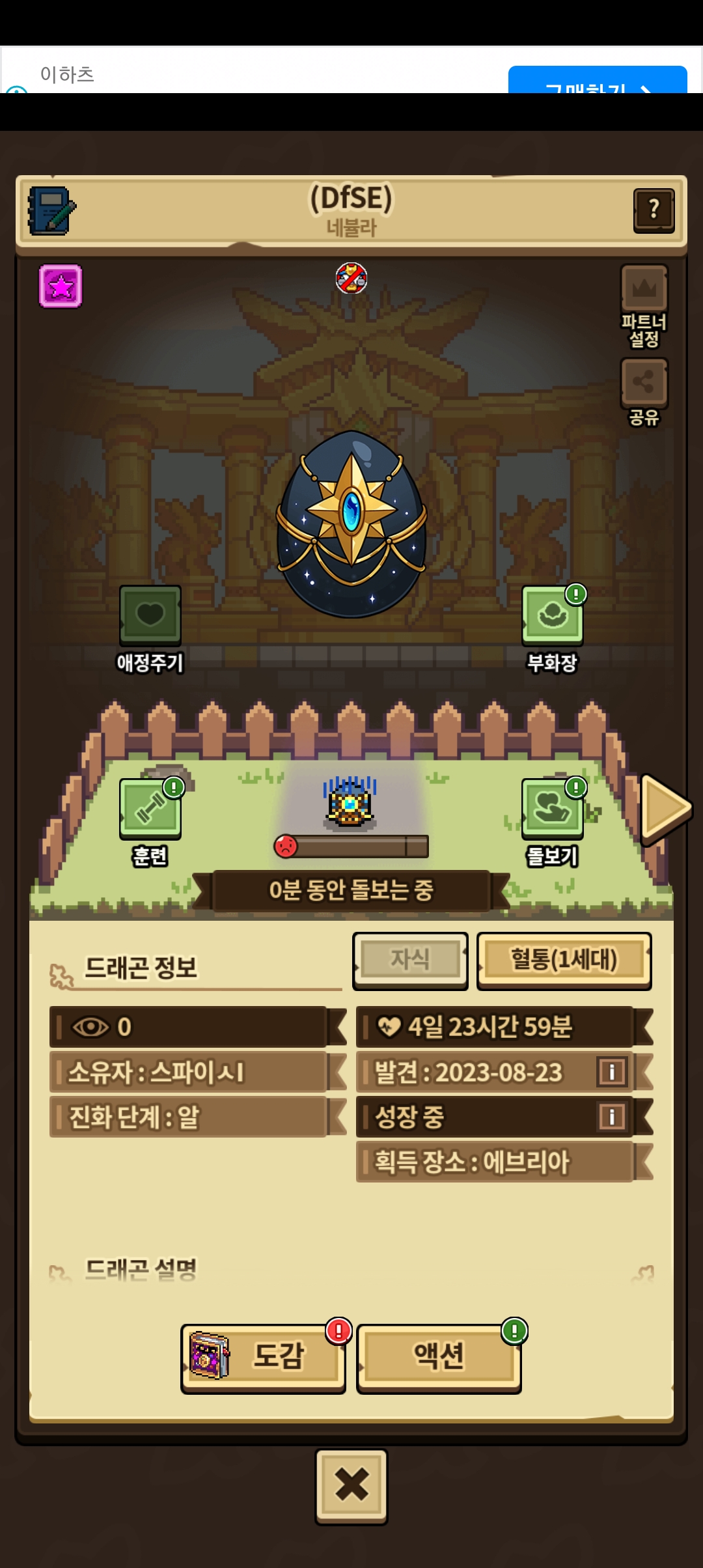Show info for 성장 중 status

point(612,1117)
